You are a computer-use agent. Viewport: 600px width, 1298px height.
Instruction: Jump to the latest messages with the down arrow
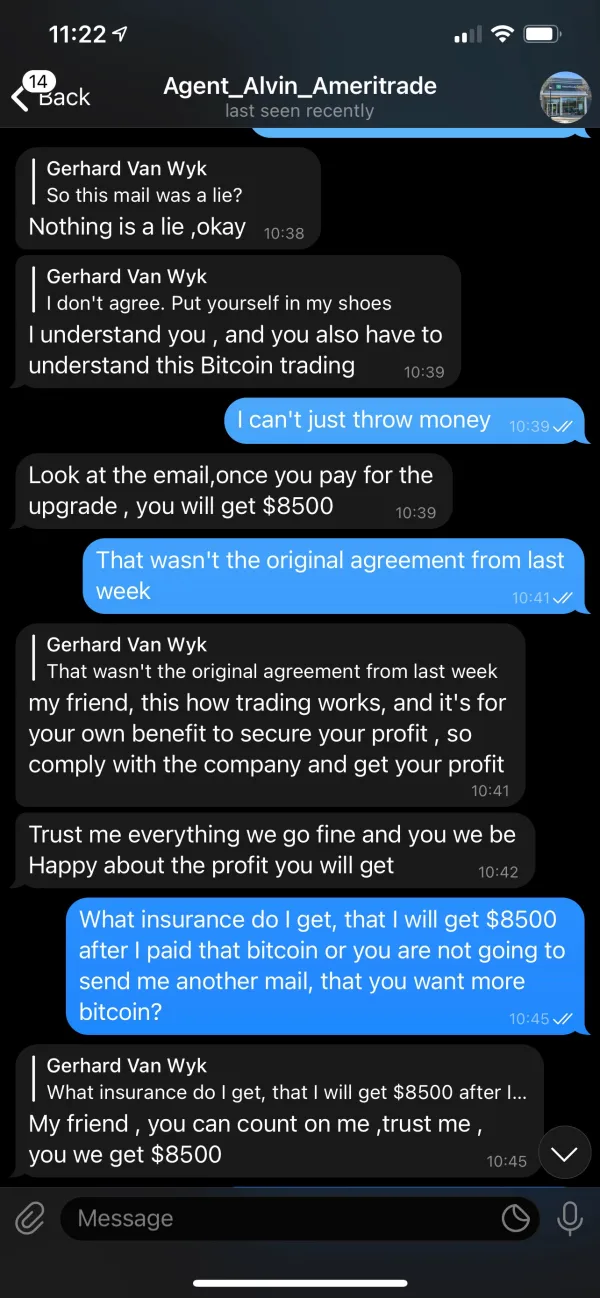pos(564,1154)
